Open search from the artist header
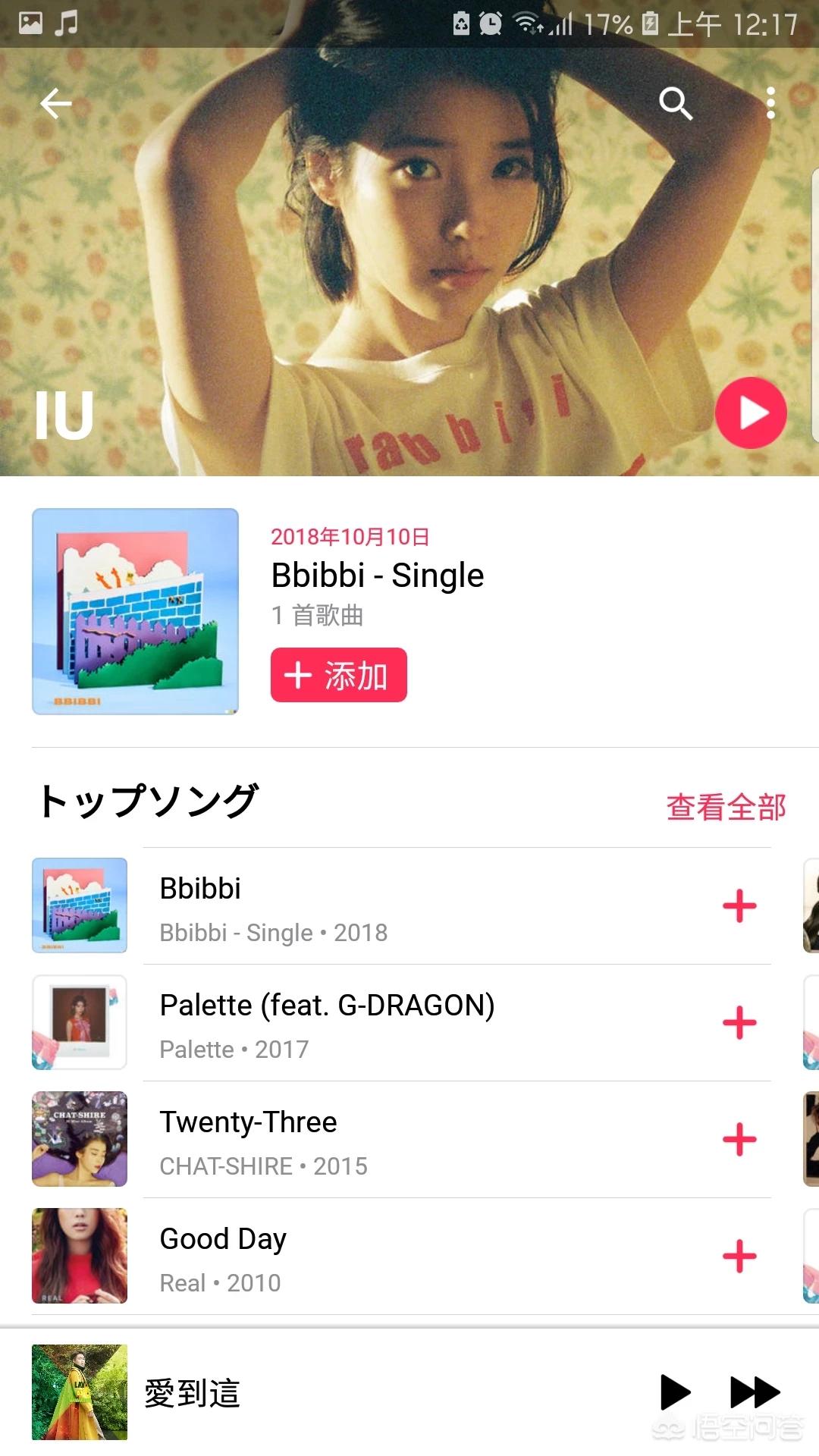Screen dimensions: 819x1456 pyautogui.click(x=675, y=103)
